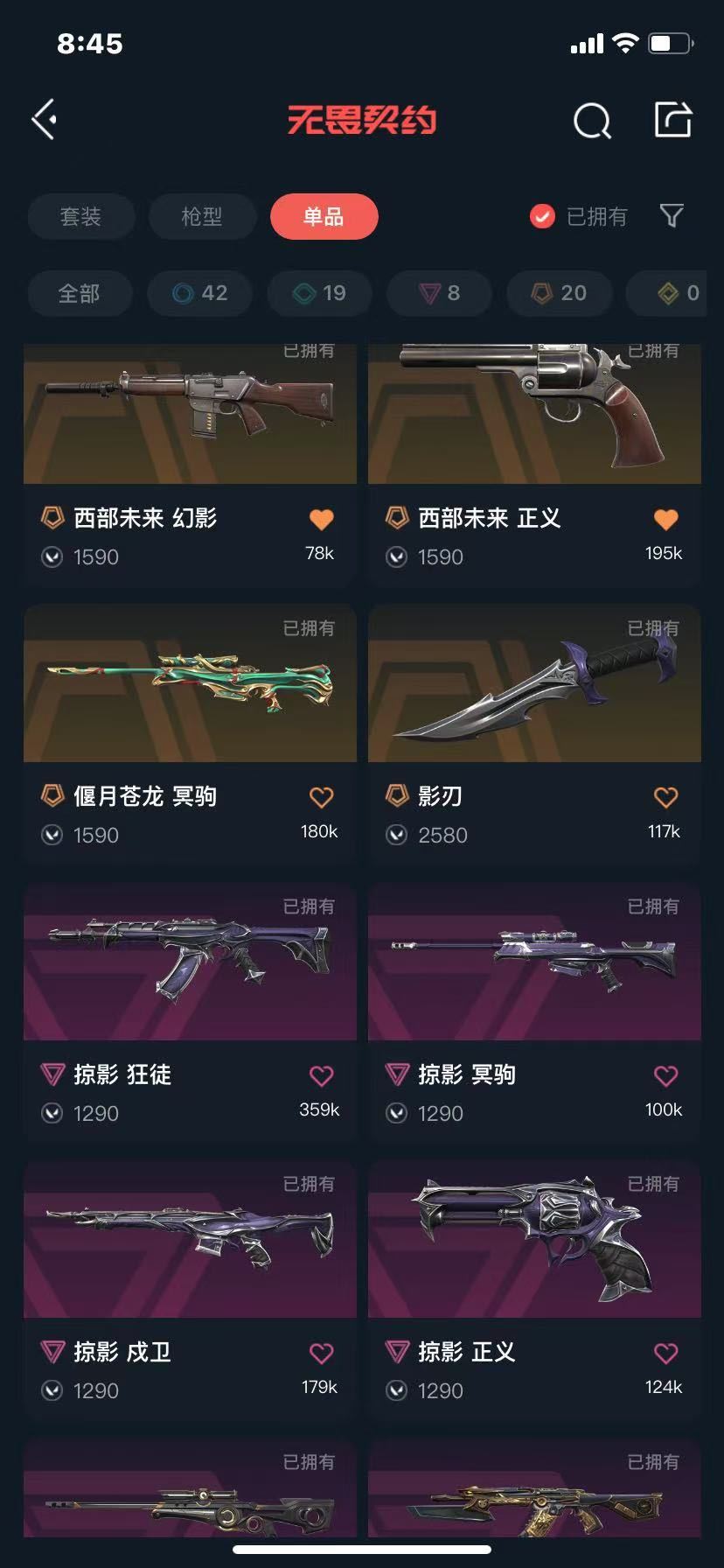Viewport: 724px width, 1568px height.
Task: Select the 全部 chip
Action: (80, 293)
